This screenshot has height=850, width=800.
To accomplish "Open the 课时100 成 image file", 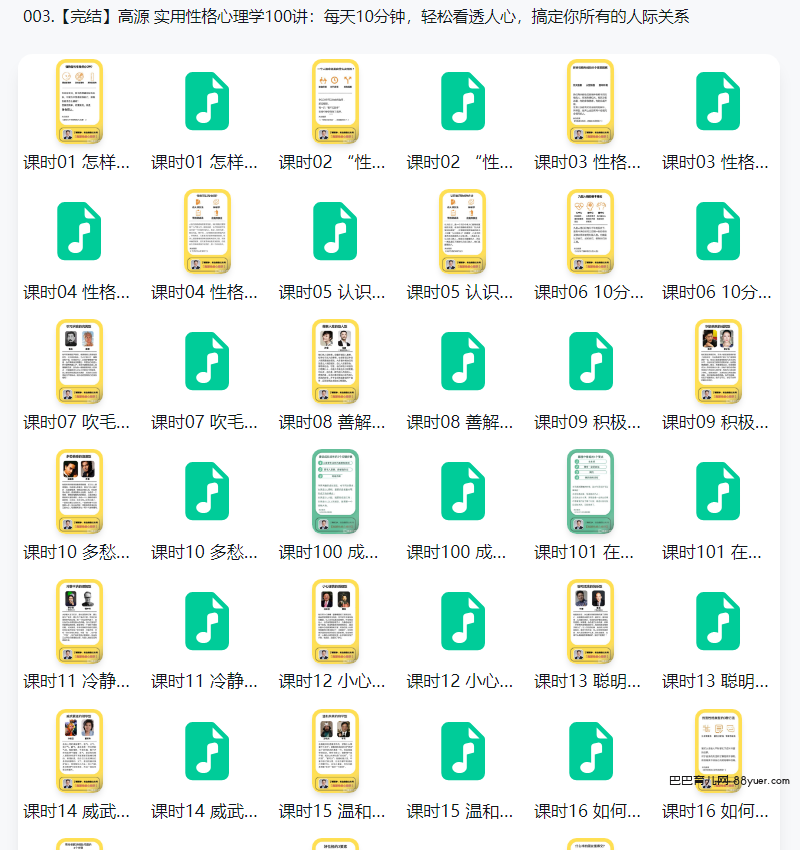I will coord(335,492).
